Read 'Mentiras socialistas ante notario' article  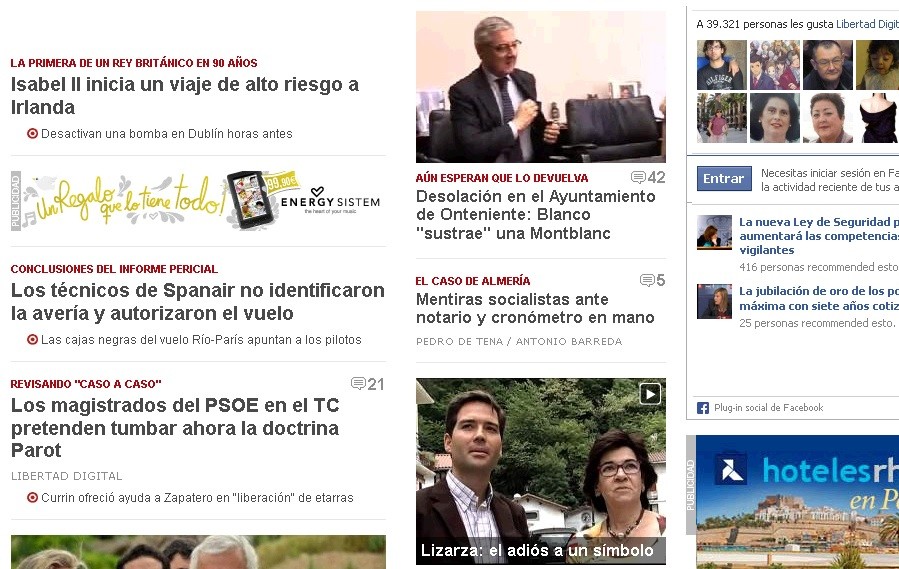pyautogui.click(x=535, y=308)
